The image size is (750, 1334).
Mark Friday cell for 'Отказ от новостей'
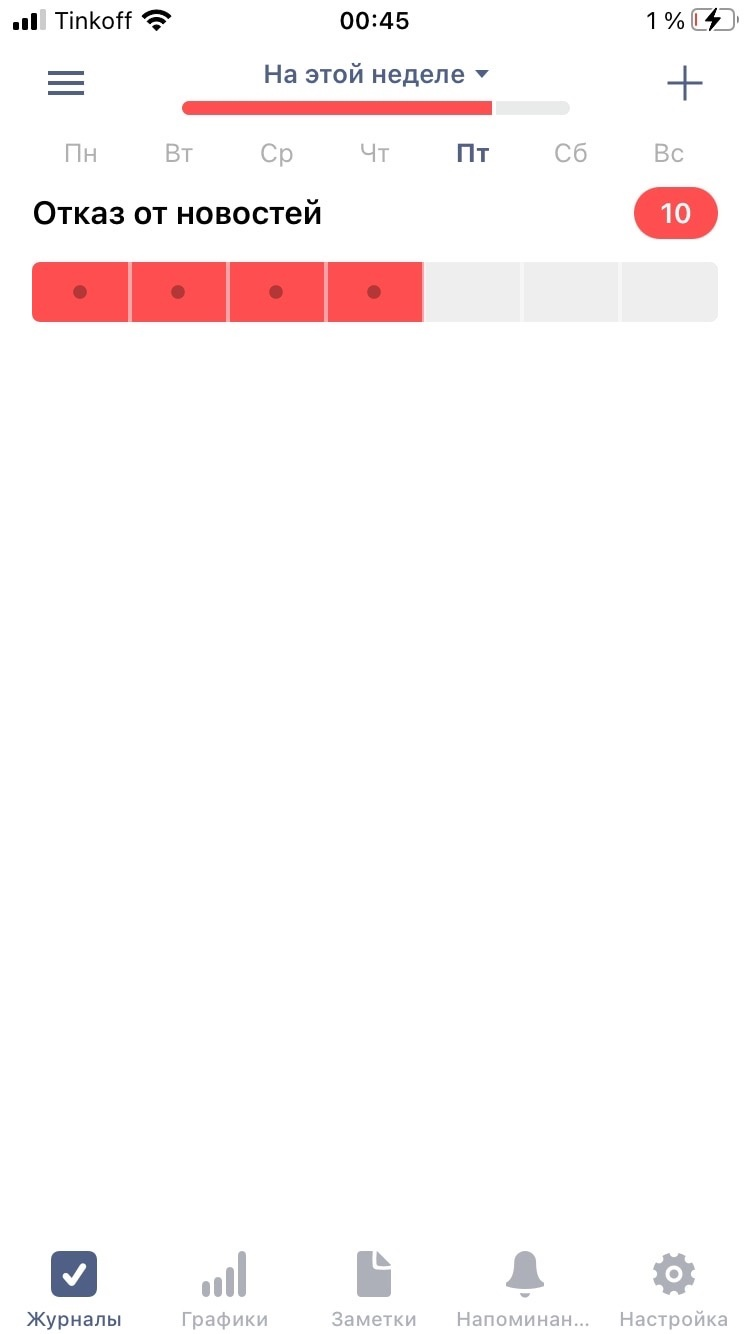click(472, 292)
